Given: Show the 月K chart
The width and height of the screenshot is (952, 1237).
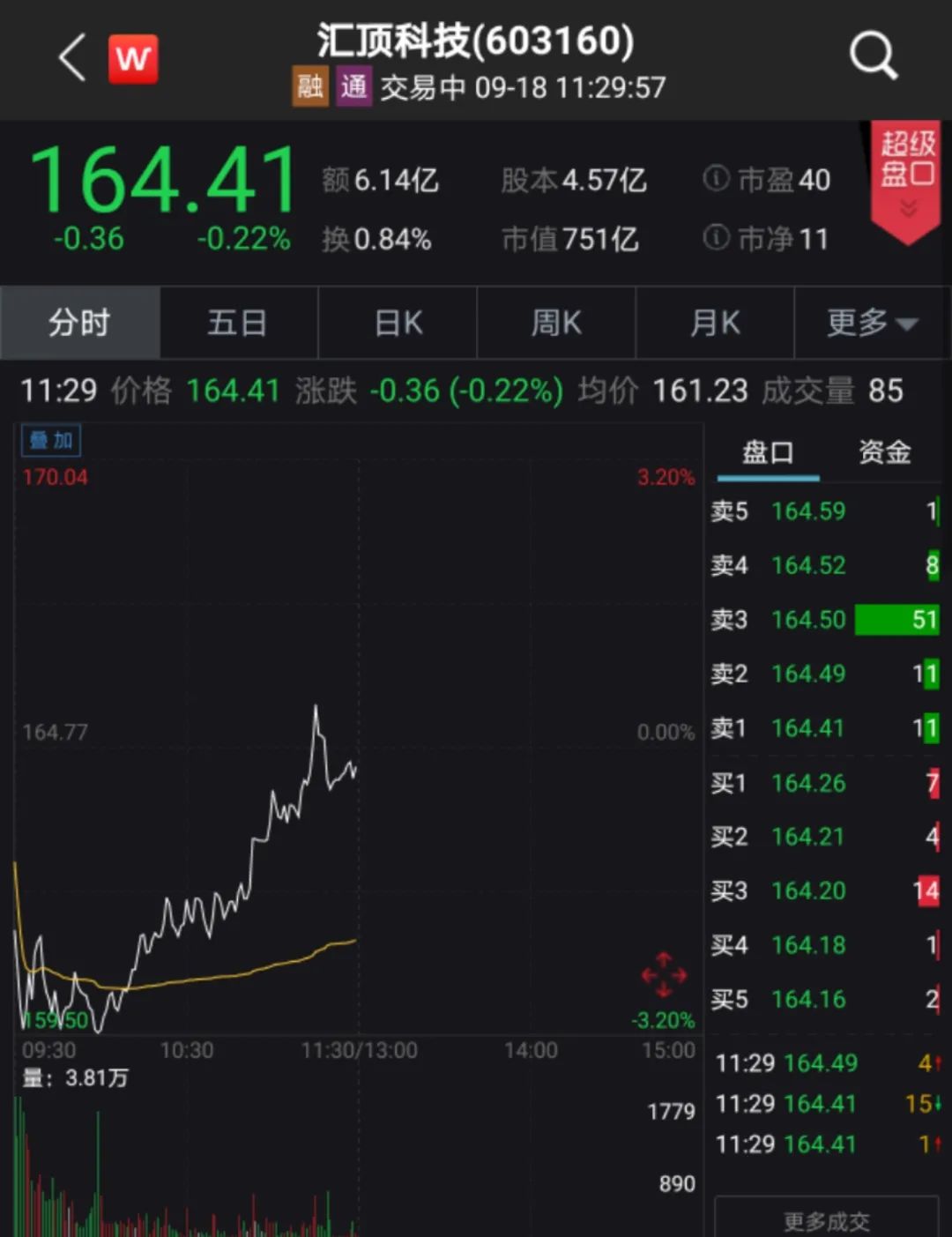Looking at the screenshot, I should click(715, 323).
